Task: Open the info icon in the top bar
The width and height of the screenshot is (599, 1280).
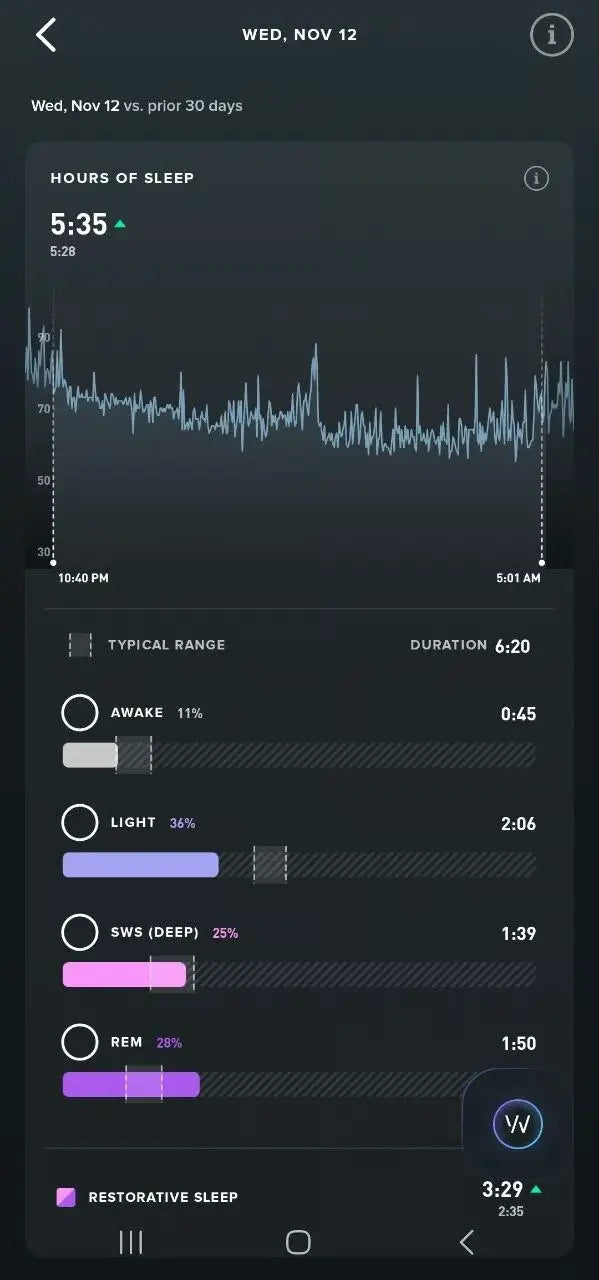Action: tap(551, 36)
